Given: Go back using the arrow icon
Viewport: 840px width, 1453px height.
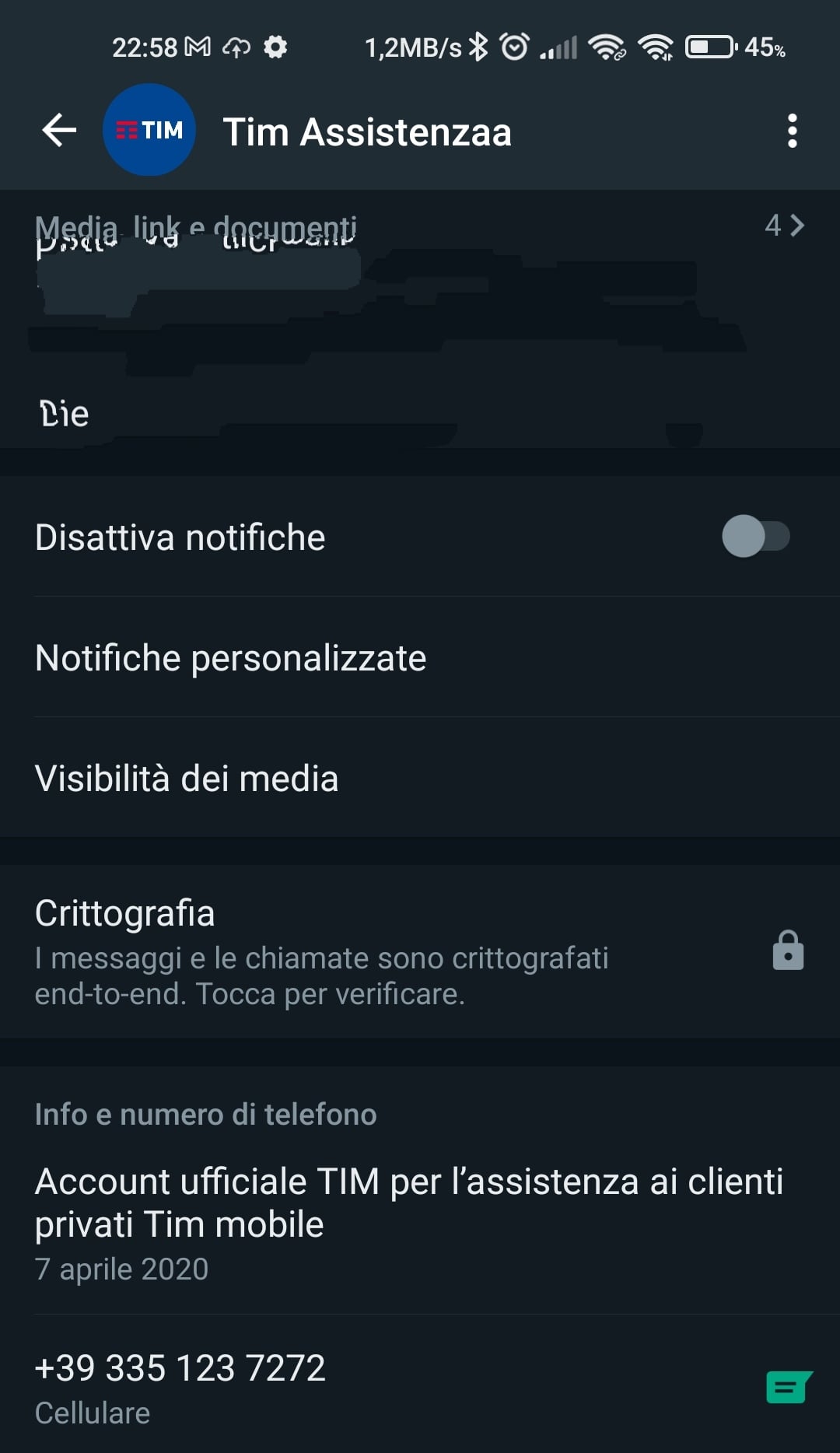Looking at the screenshot, I should point(59,130).
